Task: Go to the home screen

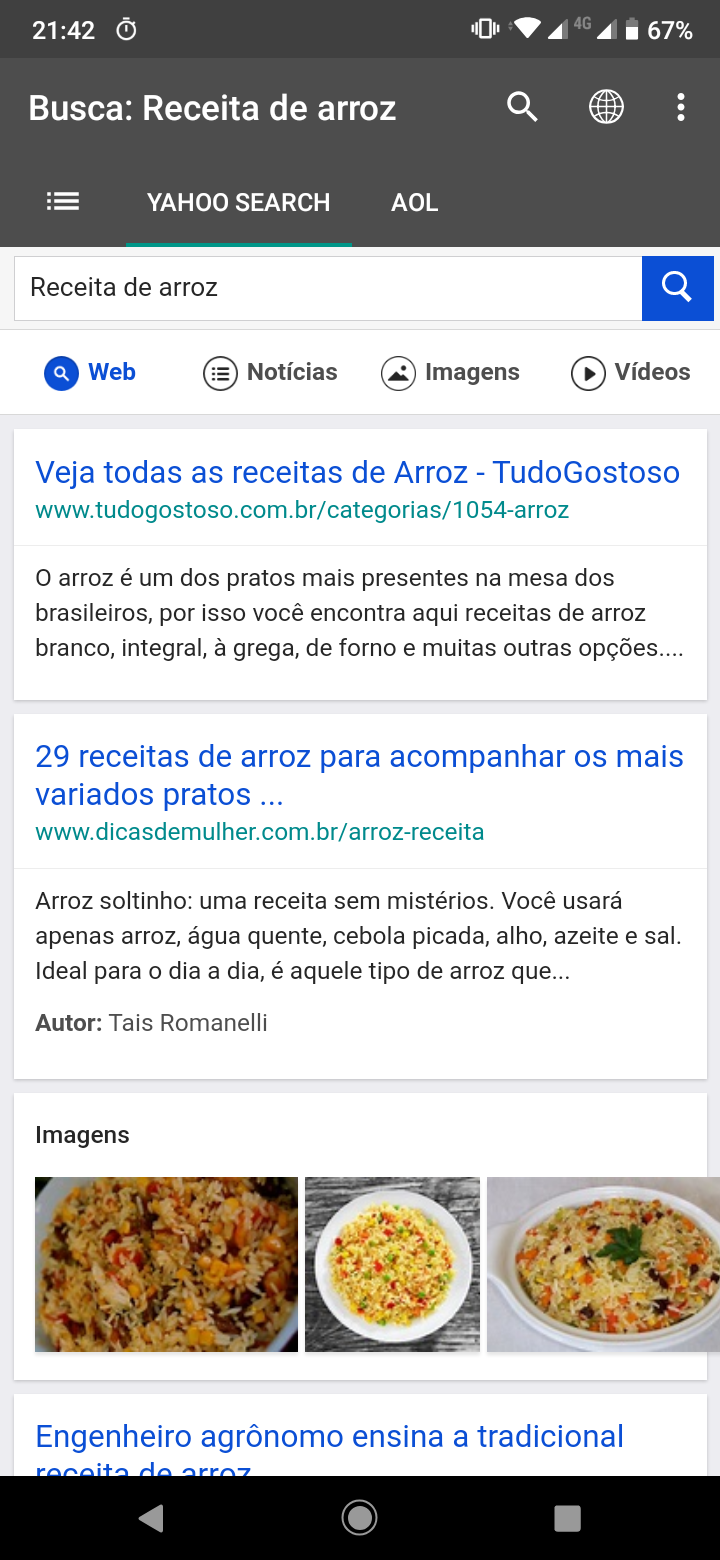Action: [x=359, y=1518]
